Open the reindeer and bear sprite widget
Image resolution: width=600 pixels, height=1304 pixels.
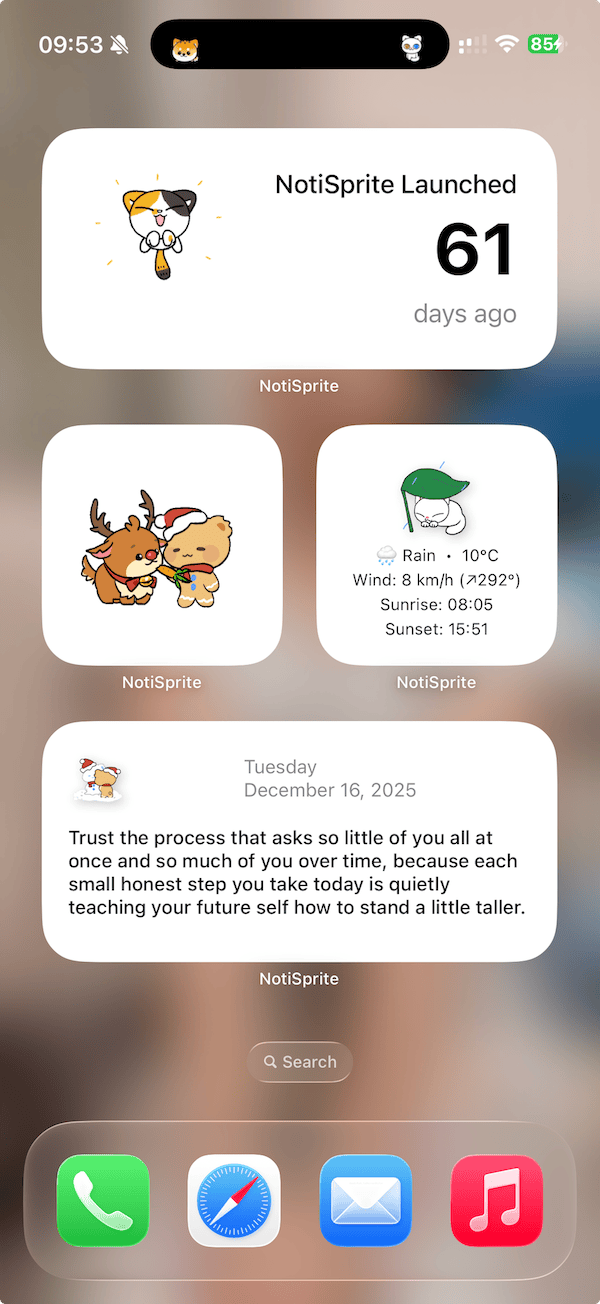[162, 545]
